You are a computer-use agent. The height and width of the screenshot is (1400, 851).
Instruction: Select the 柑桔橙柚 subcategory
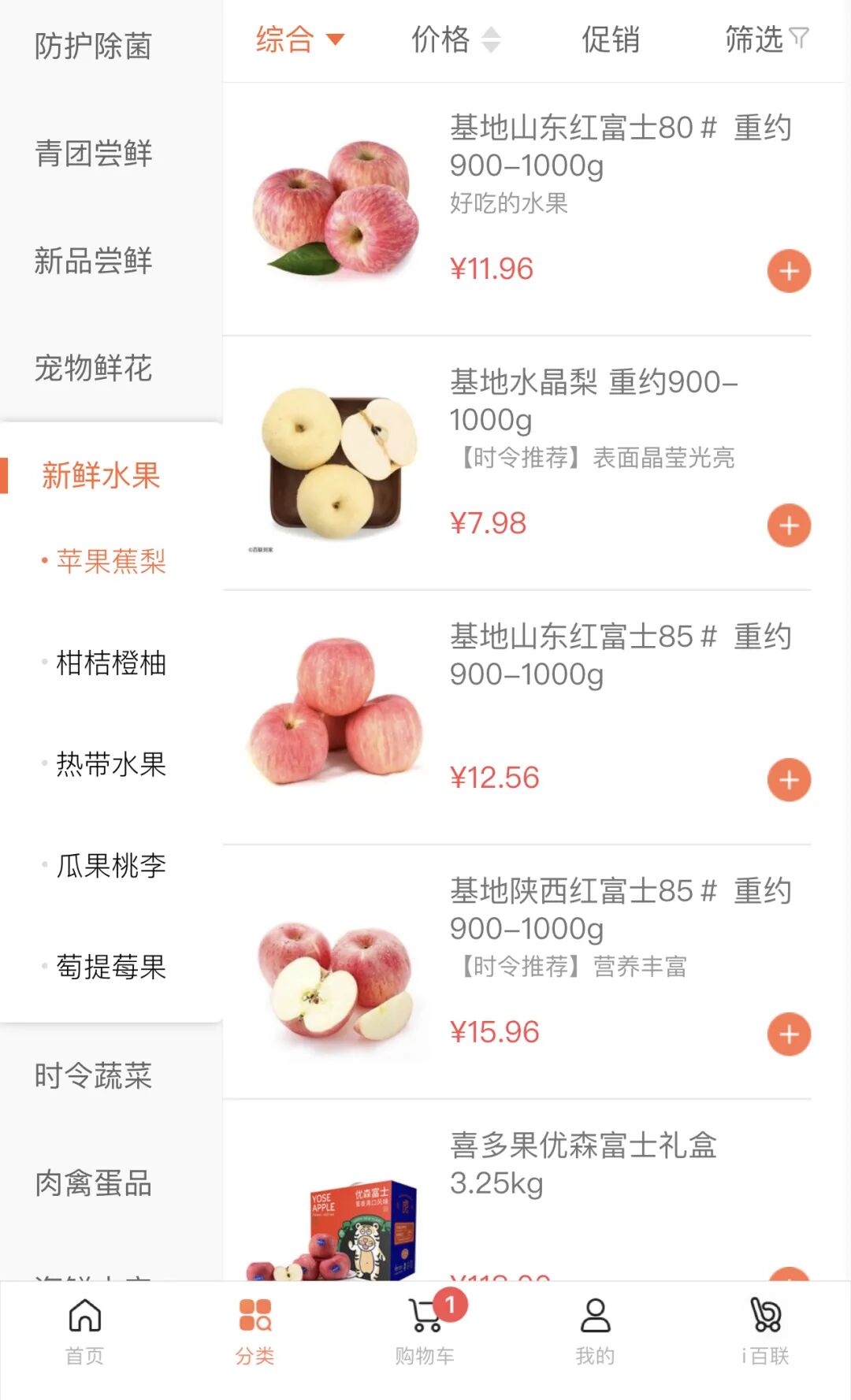[x=111, y=663]
